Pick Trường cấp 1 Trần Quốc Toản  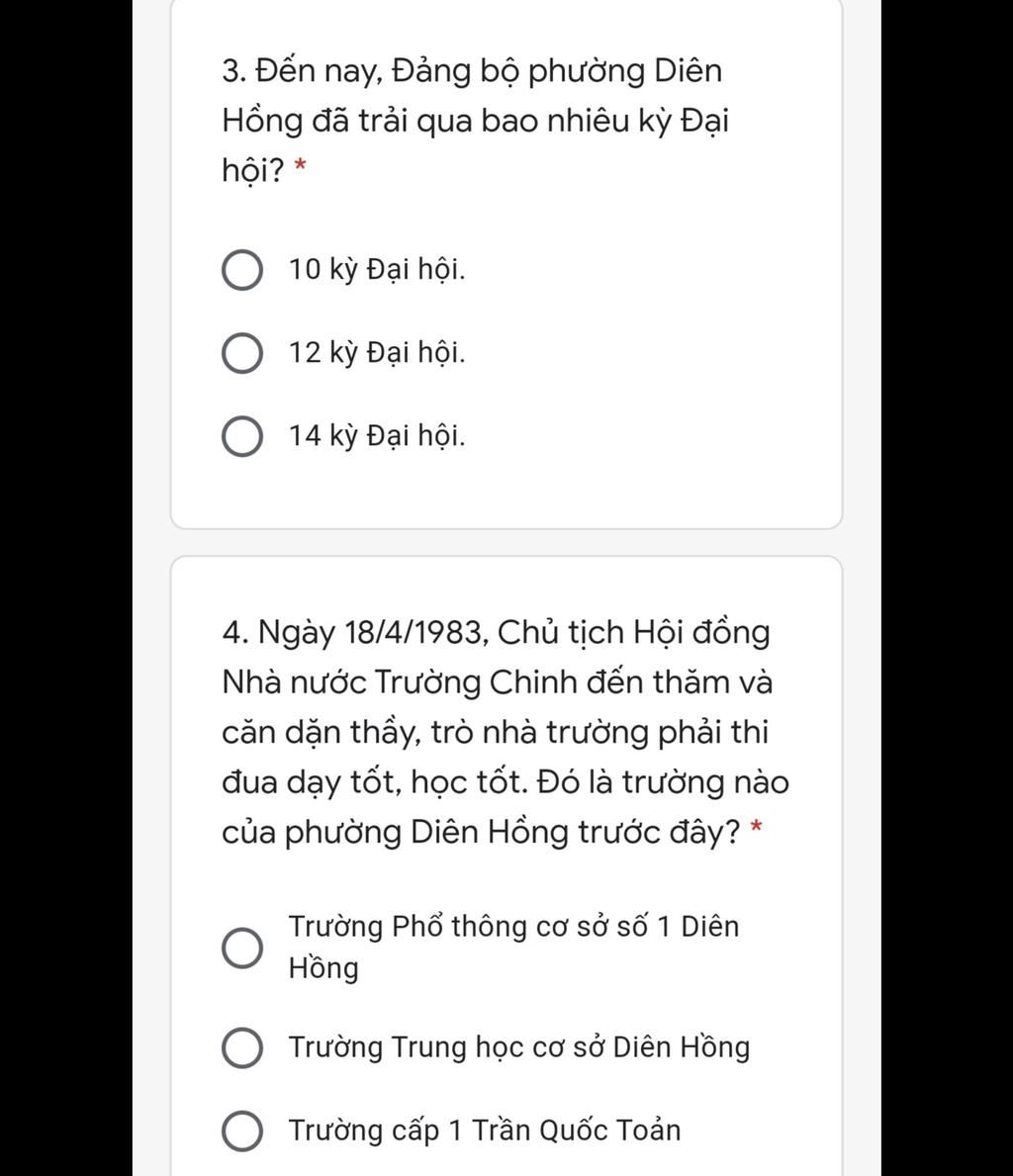(x=242, y=1131)
